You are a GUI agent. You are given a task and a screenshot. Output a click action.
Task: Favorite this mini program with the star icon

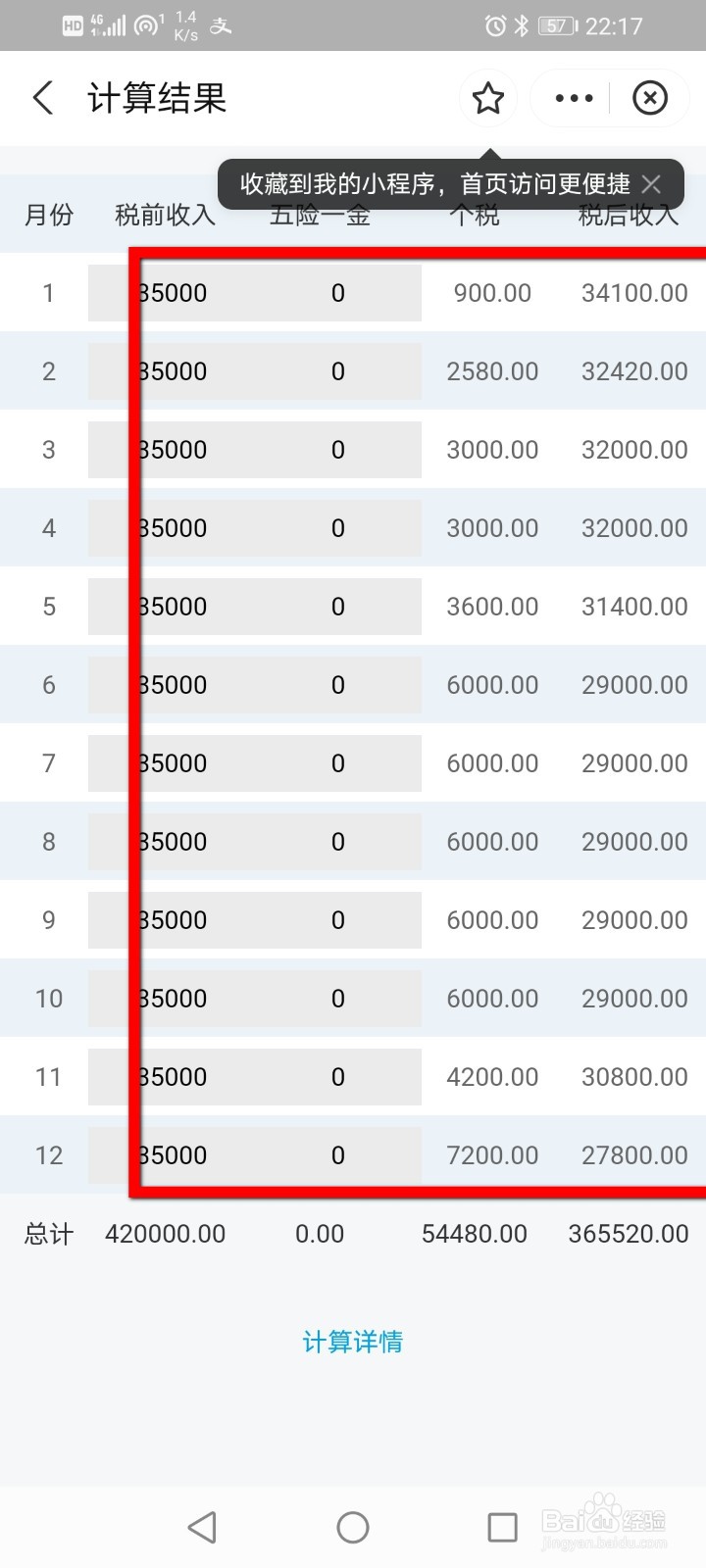[x=487, y=98]
